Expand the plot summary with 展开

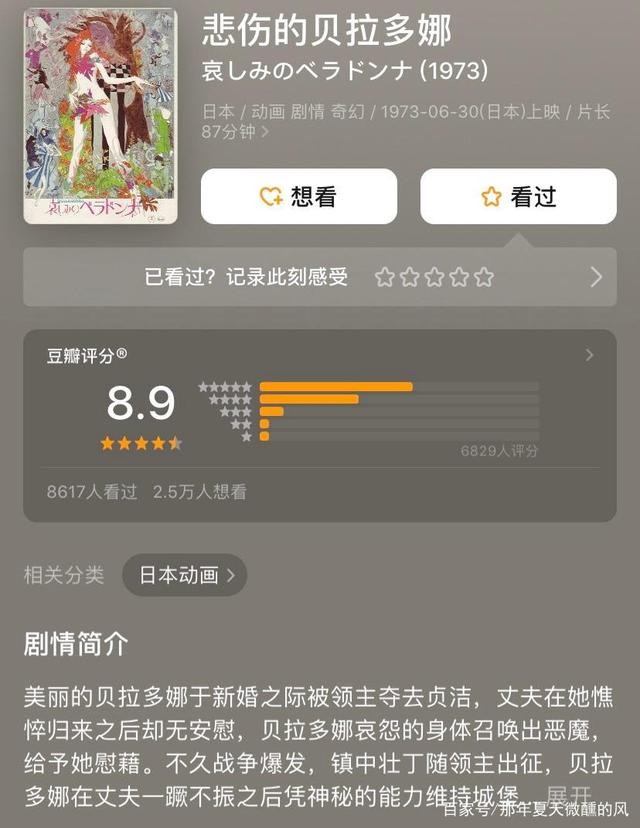tap(569, 795)
